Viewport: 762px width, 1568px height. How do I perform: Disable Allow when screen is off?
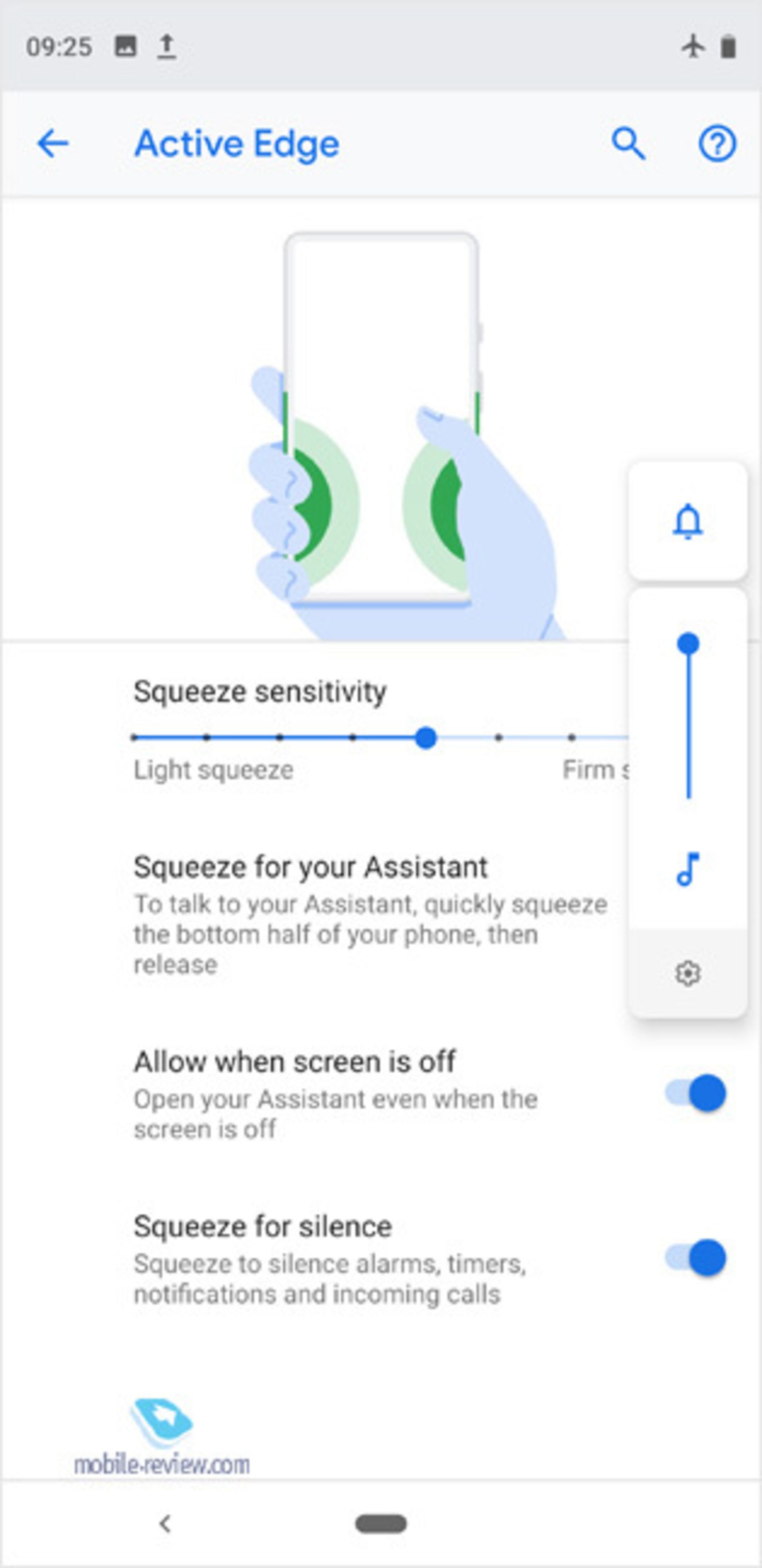[x=696, y=1093]
